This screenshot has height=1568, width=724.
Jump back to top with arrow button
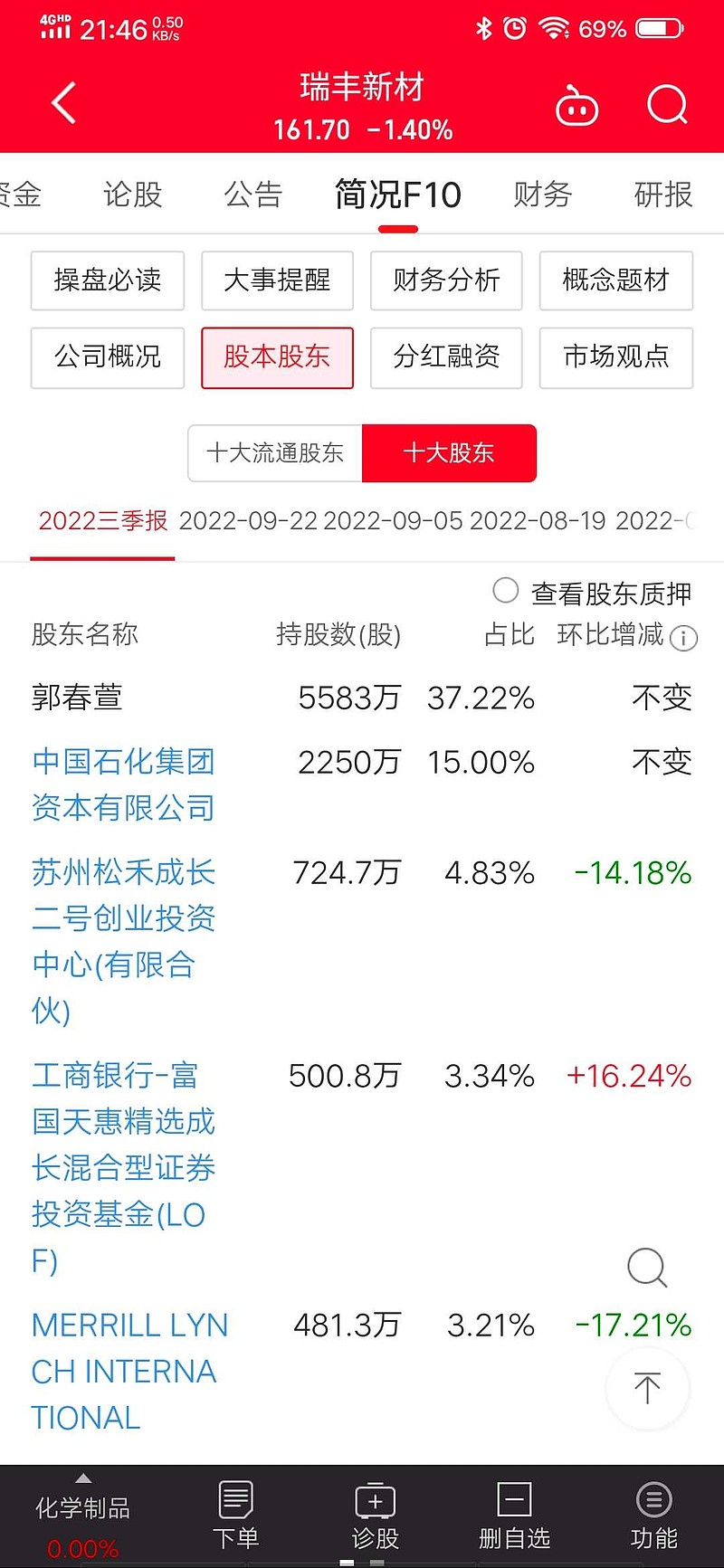pos(647,1388)
